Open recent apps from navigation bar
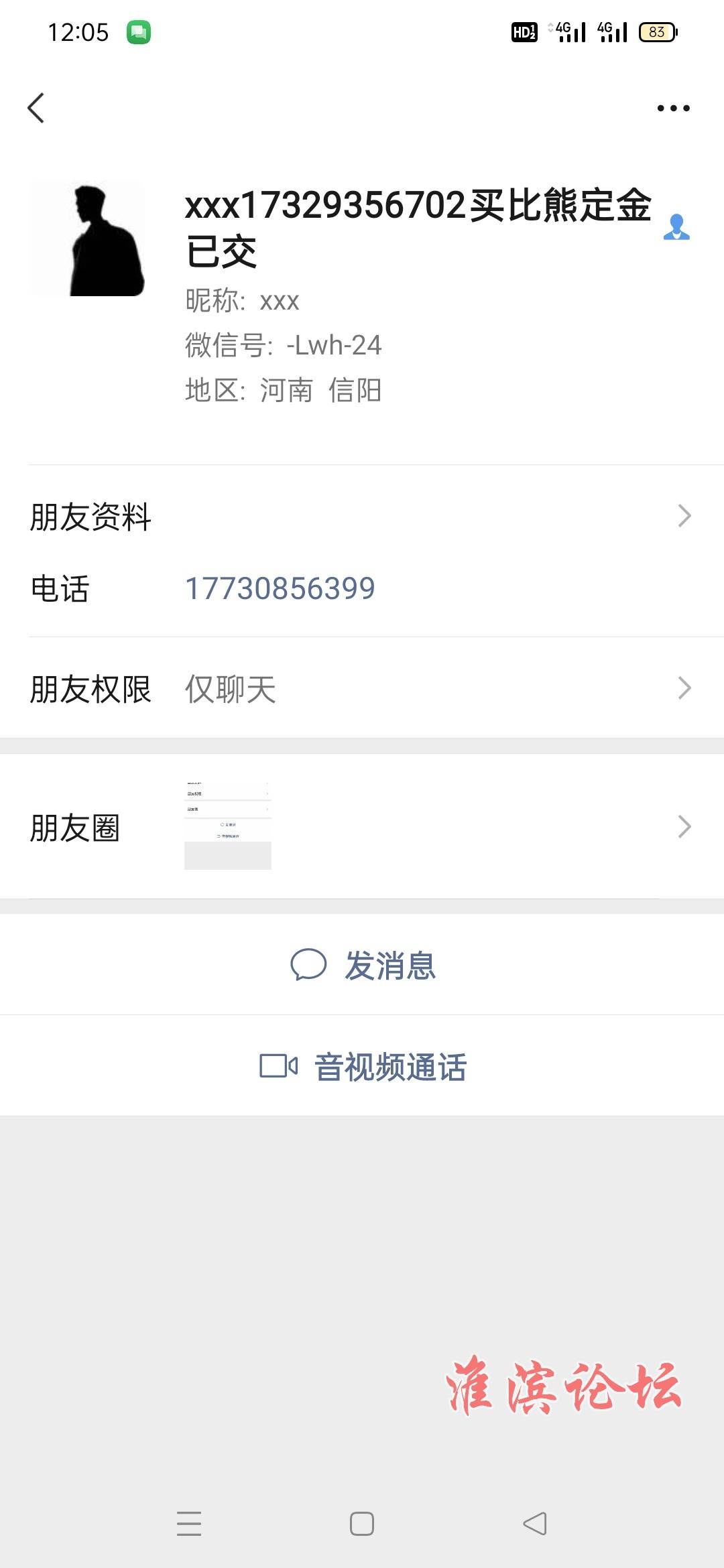 [189, 1524]
